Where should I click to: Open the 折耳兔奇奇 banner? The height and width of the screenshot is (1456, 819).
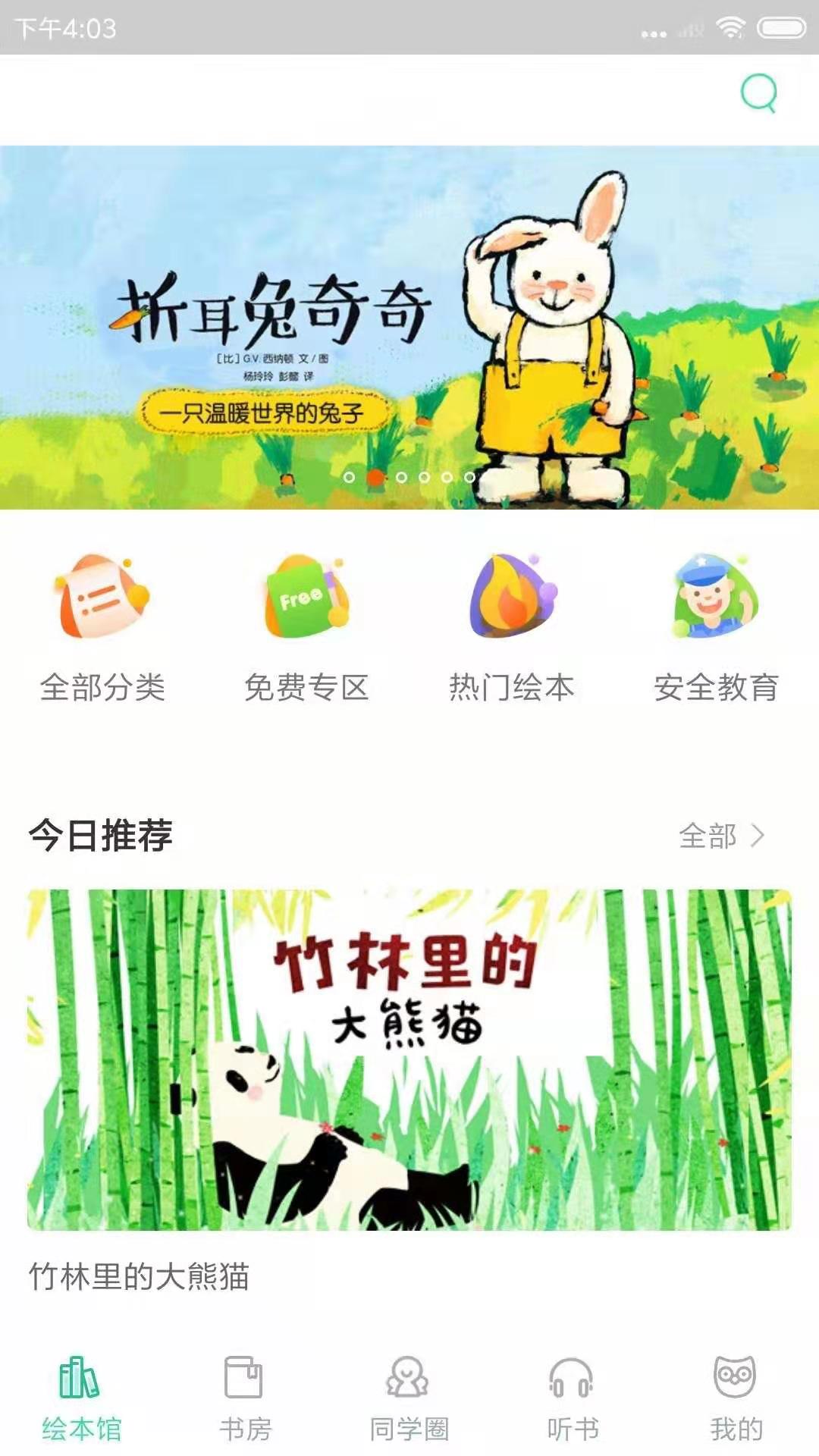pos(409,326)
